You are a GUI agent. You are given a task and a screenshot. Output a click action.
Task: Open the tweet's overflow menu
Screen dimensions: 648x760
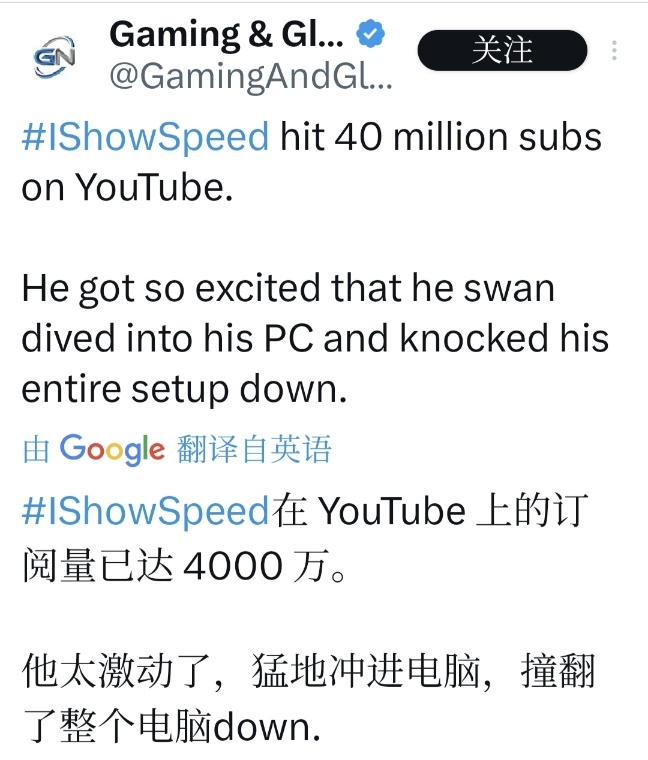pos(615,51)
